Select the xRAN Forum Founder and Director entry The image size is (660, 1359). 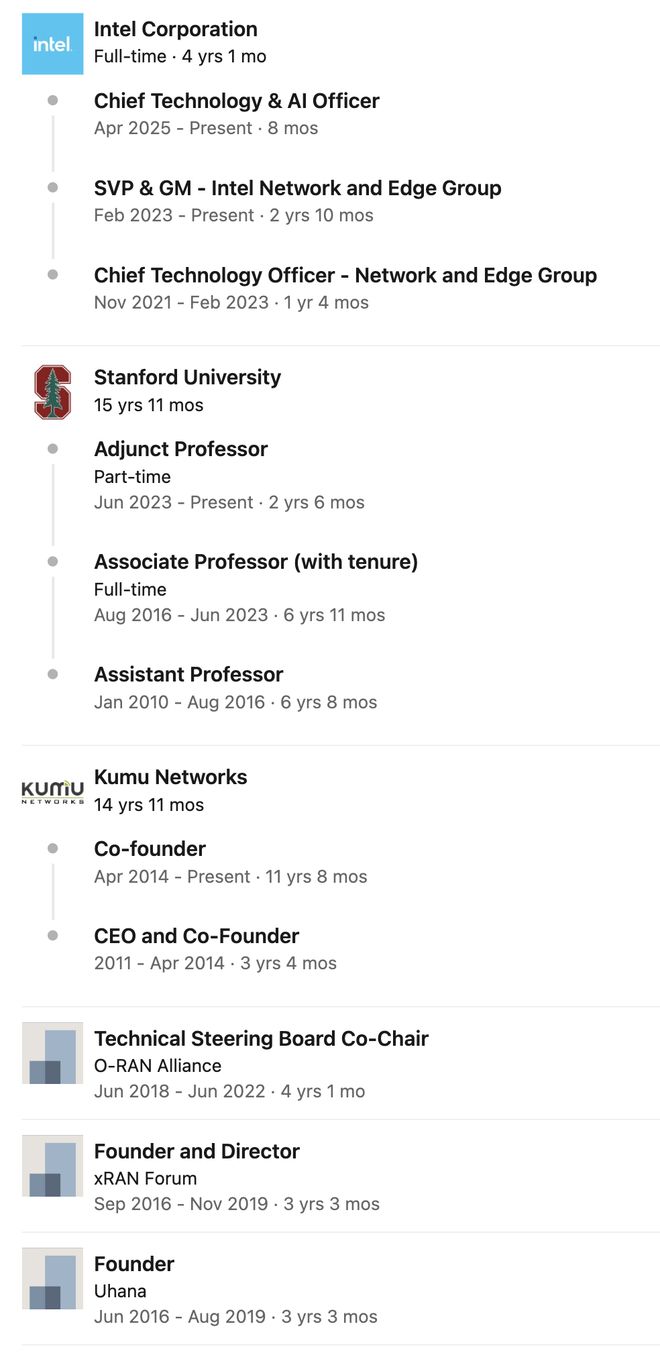click(196, 1152)
